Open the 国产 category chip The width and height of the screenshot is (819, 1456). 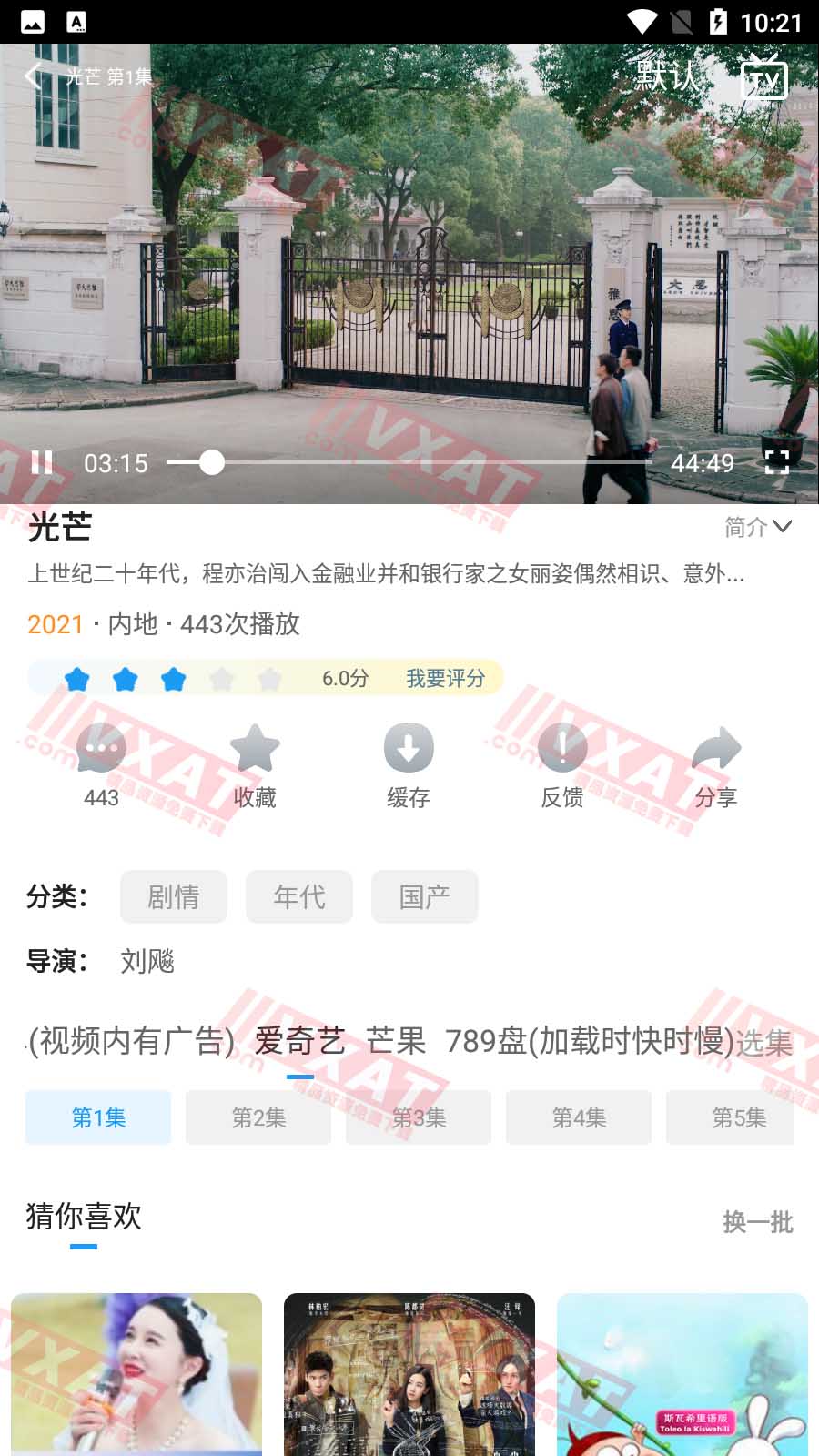coord(424,896)
